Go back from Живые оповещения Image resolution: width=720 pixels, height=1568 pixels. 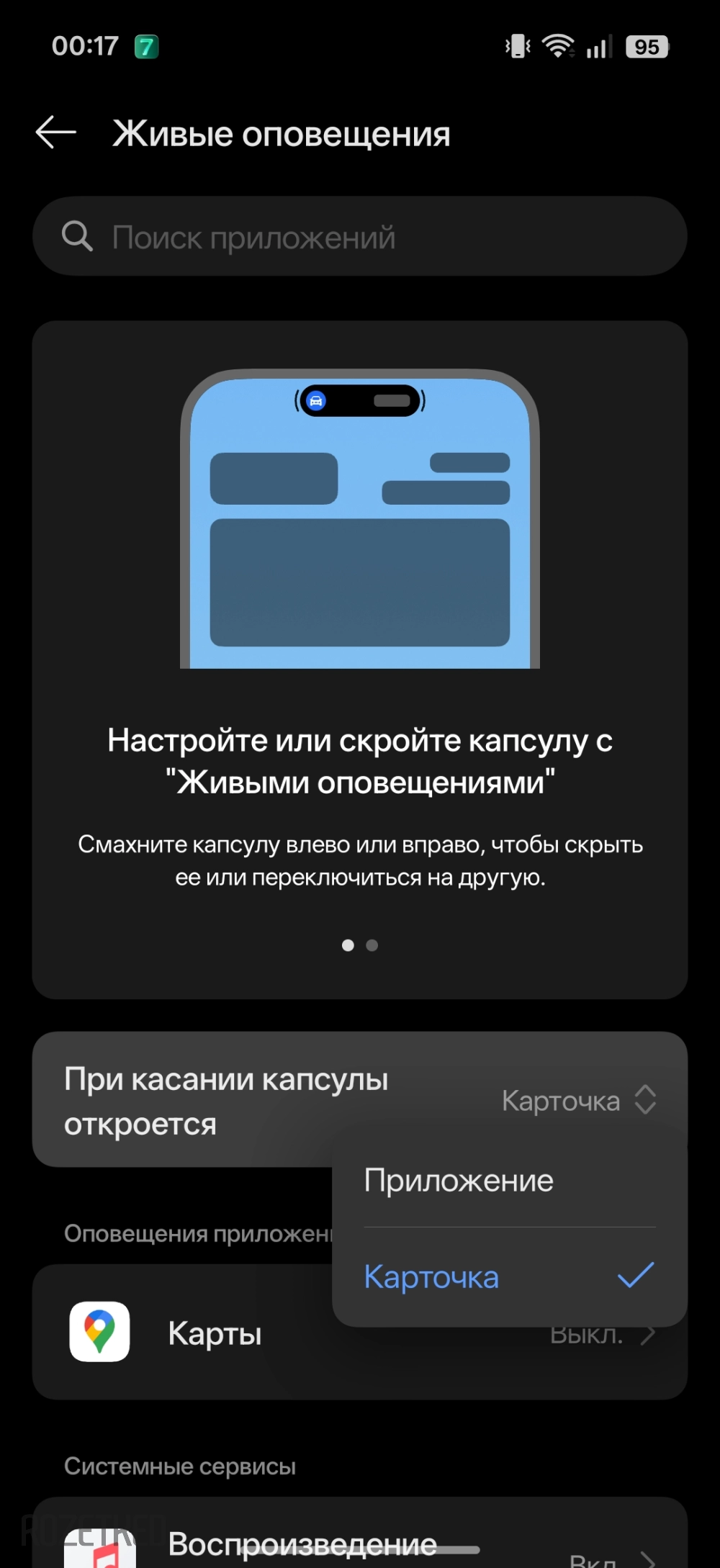pyautogui.click(x=56, y=133)
